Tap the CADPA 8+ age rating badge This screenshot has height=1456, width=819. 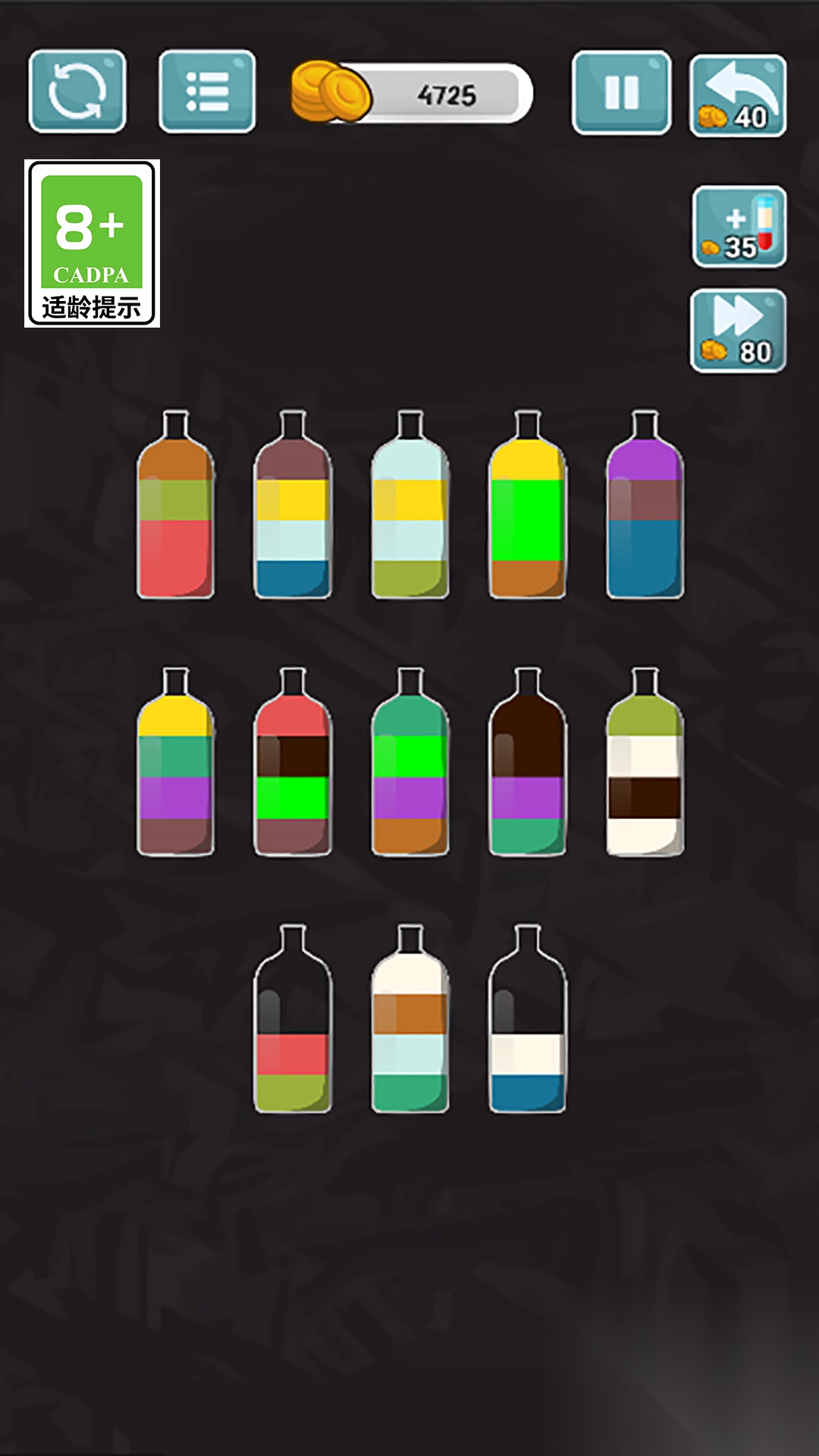click(91, 243)
